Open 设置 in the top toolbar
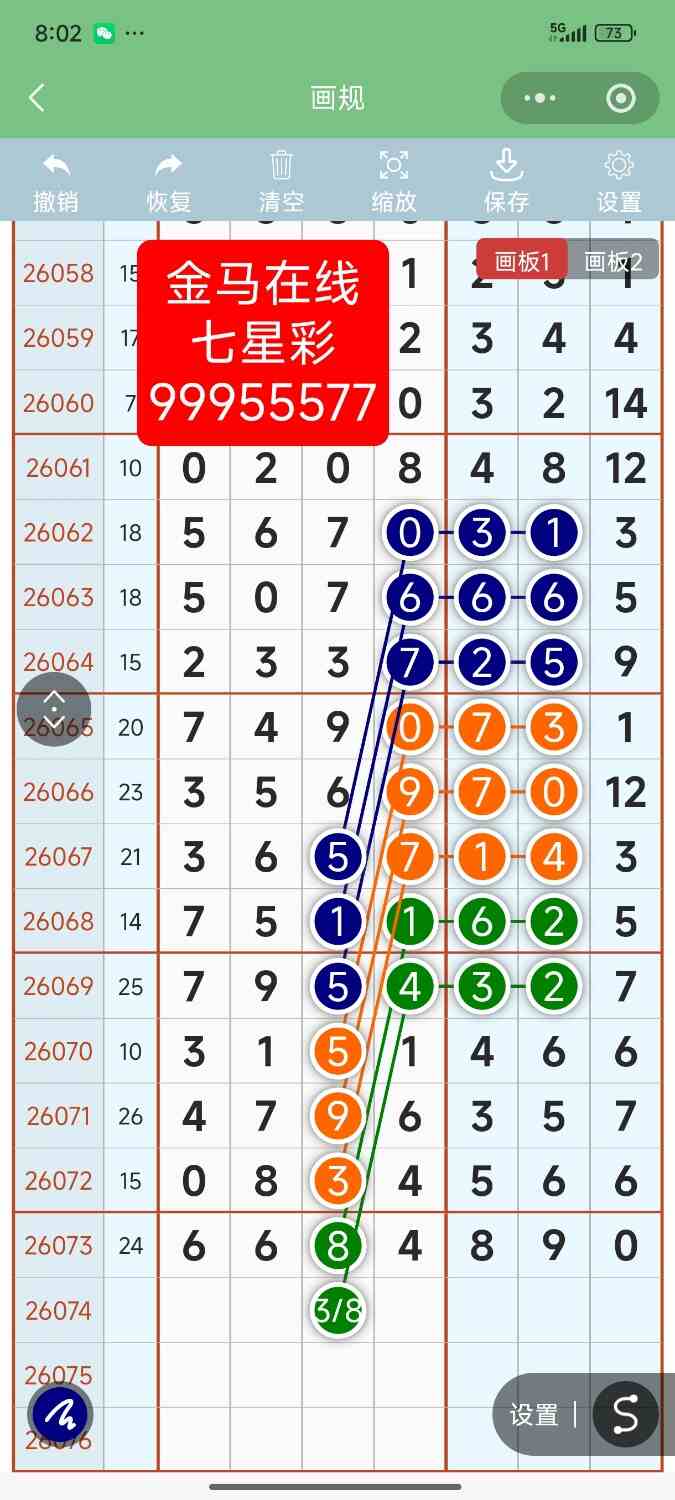 click(619, 182)
